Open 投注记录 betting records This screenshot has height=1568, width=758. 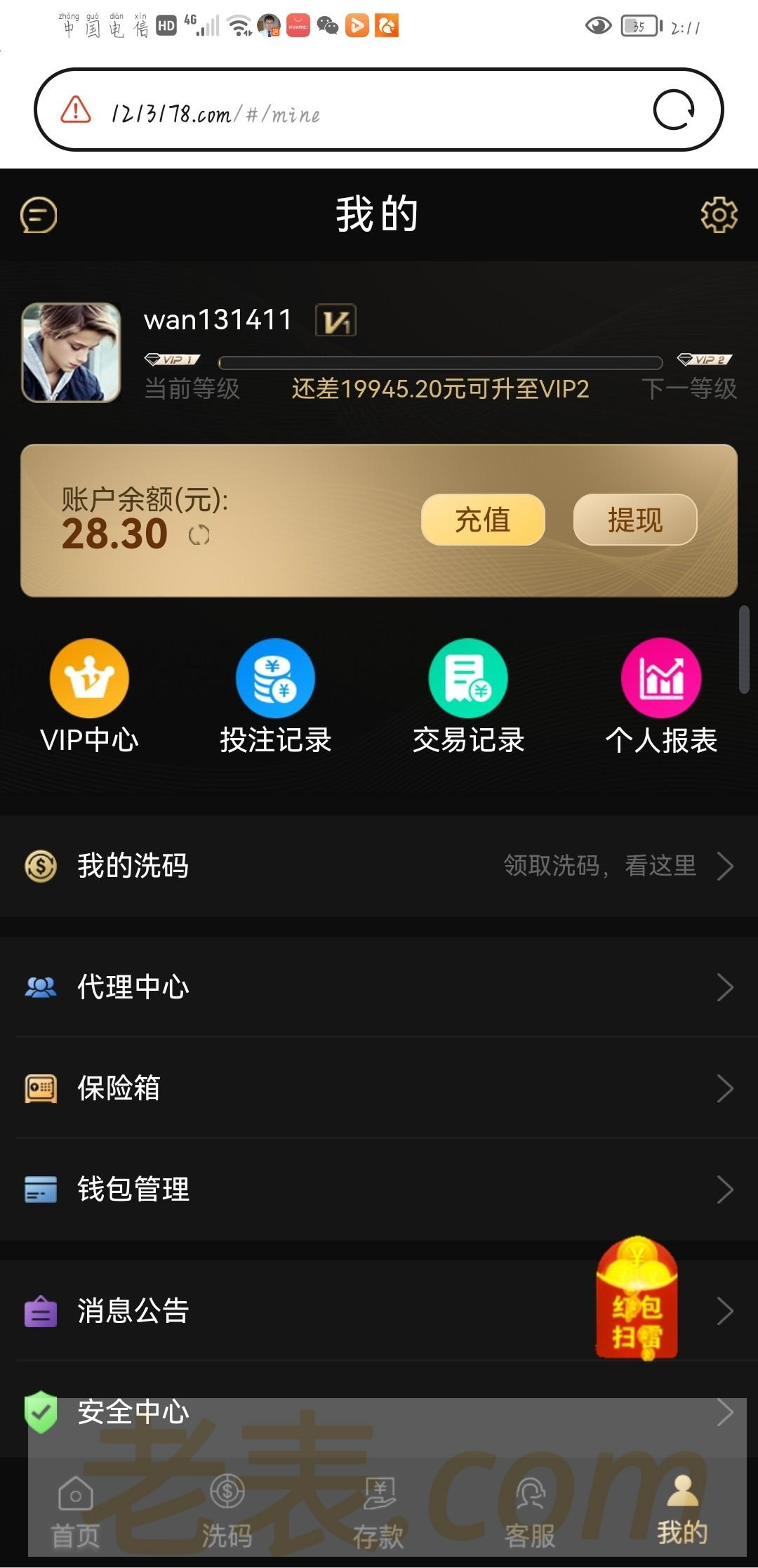(275, 695)
